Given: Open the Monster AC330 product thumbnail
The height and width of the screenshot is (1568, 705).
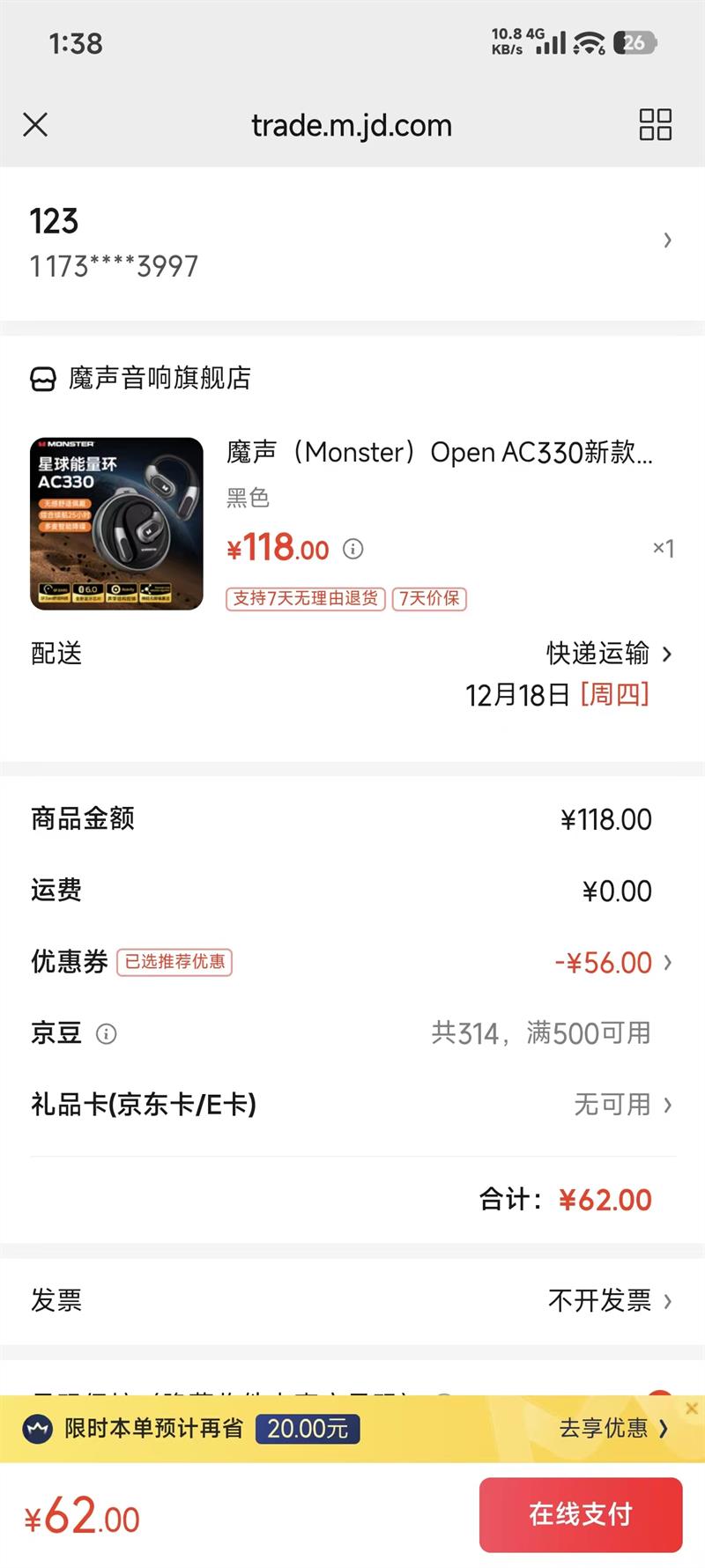Looking at the screenshot, I should (116, 523).
